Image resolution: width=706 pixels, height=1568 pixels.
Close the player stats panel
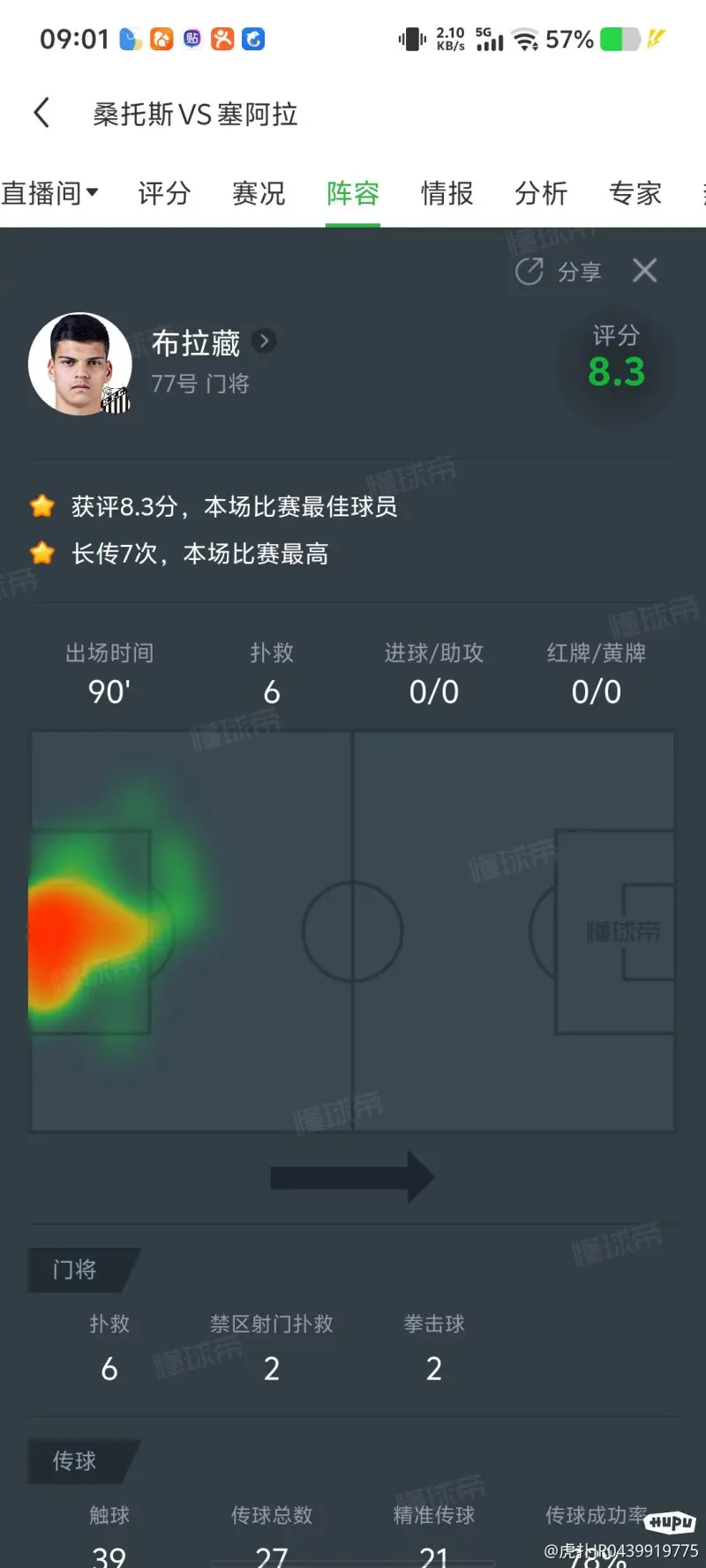645,271
